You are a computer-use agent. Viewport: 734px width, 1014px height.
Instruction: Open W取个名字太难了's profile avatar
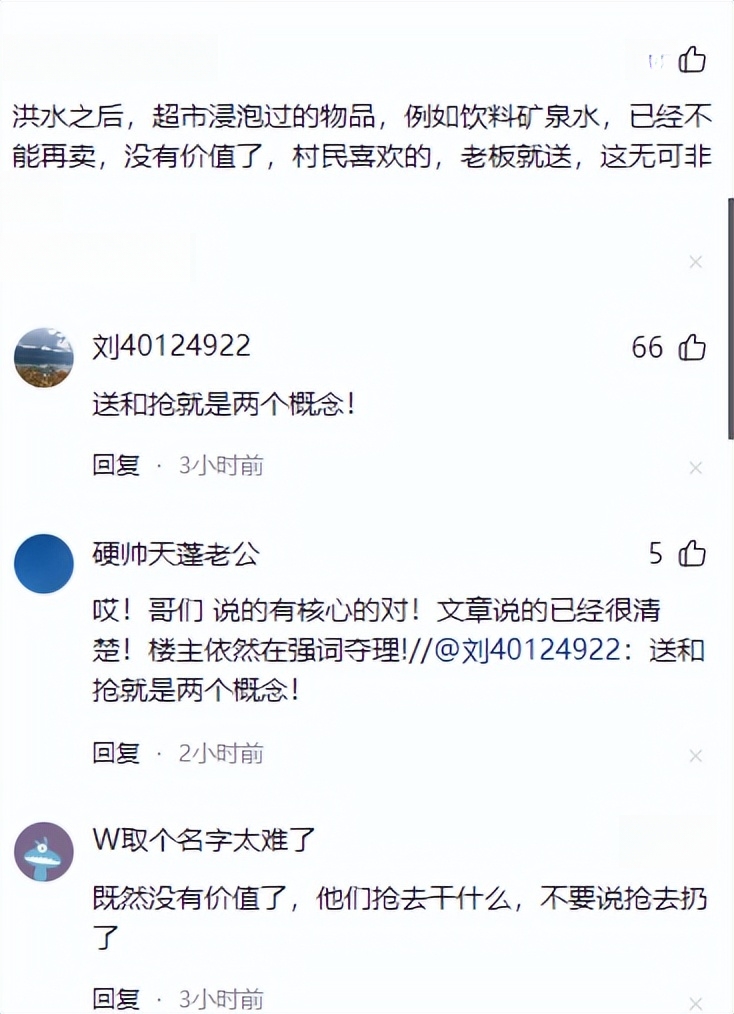pos(44,851)
